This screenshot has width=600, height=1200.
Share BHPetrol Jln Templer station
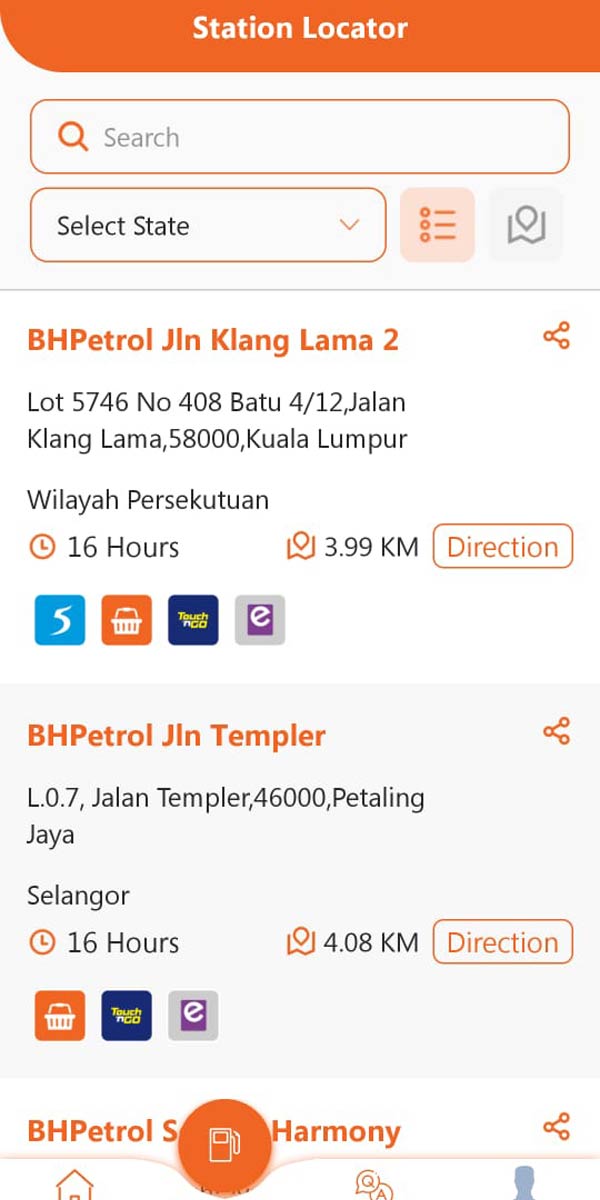click(556, 731)
